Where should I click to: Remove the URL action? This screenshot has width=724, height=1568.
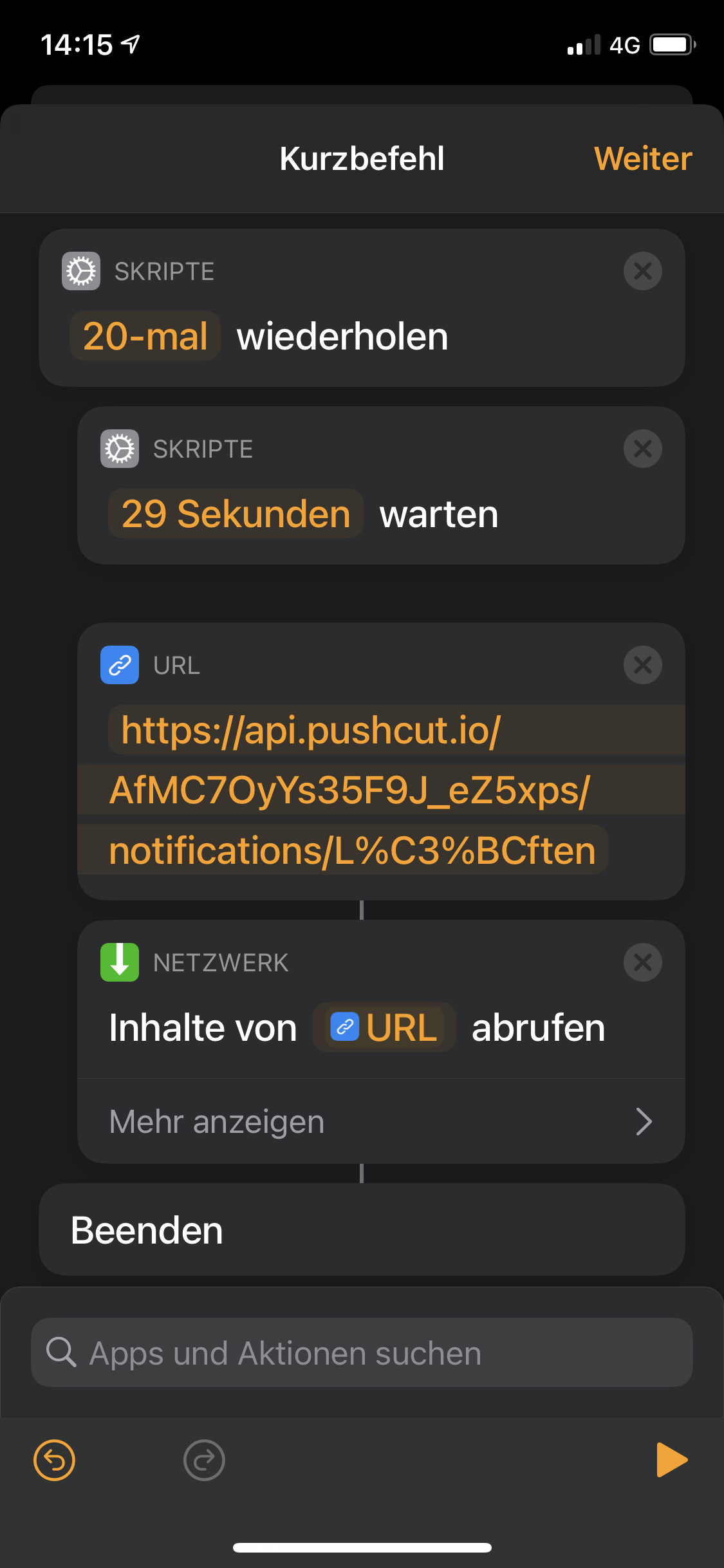point(642,665)
